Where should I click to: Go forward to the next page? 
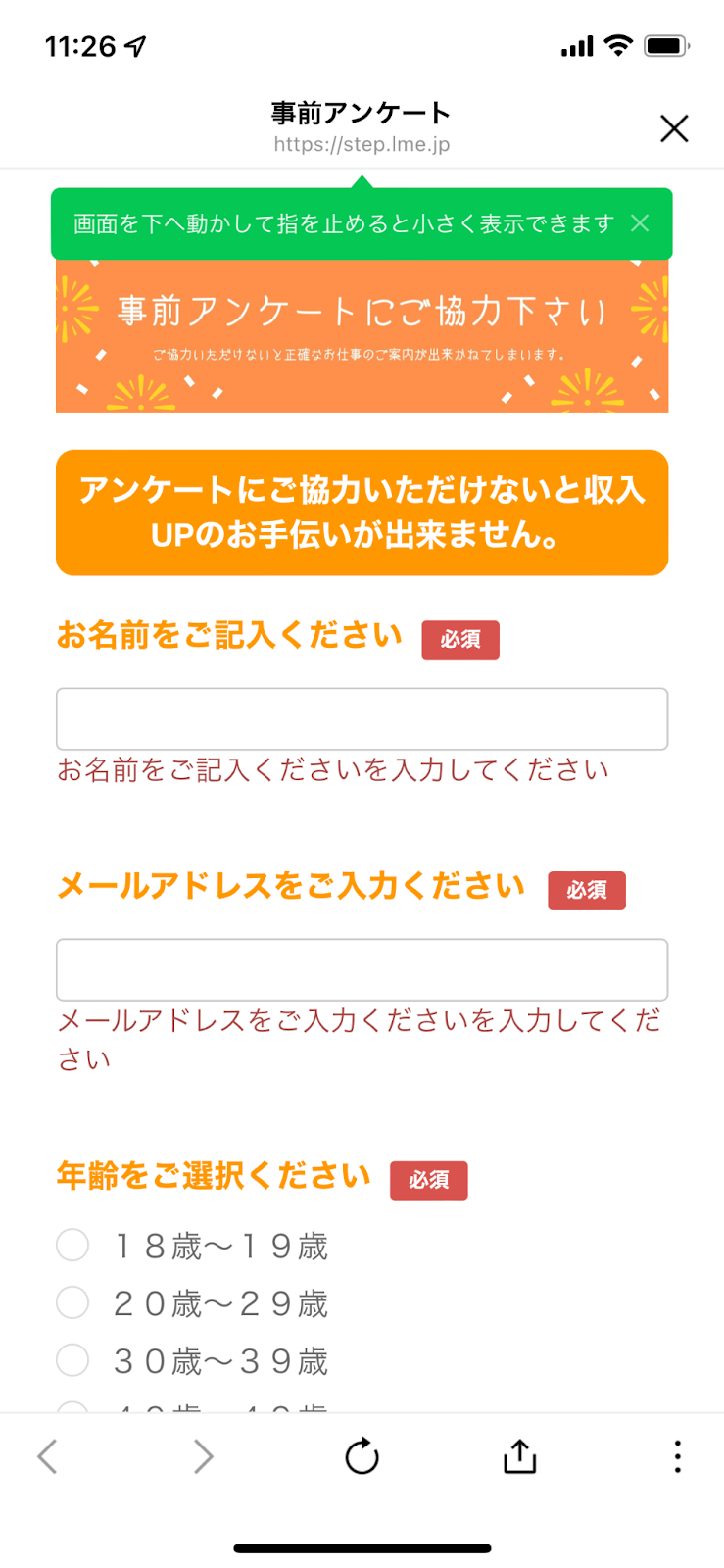(203, 1456)
